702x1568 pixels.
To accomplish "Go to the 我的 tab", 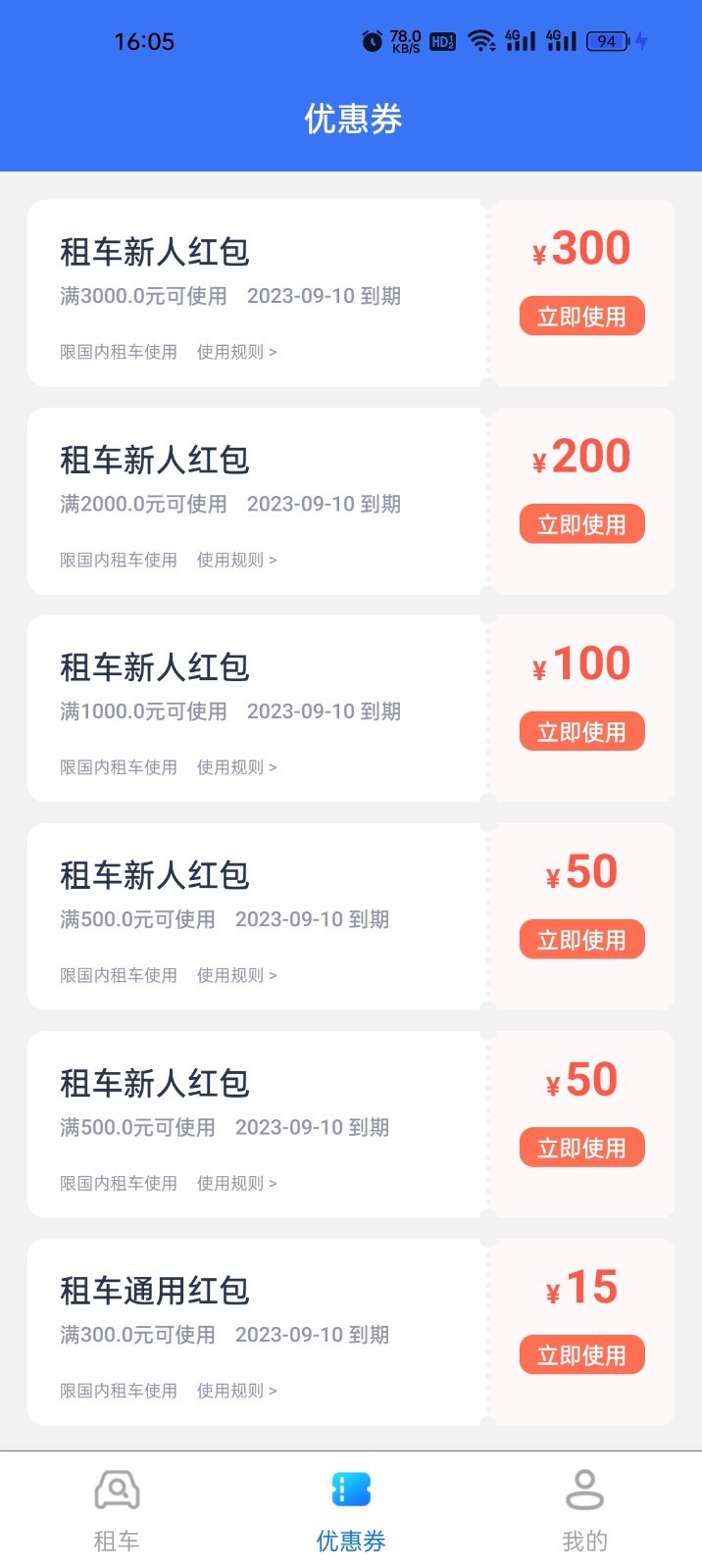I will (584, 1510).
